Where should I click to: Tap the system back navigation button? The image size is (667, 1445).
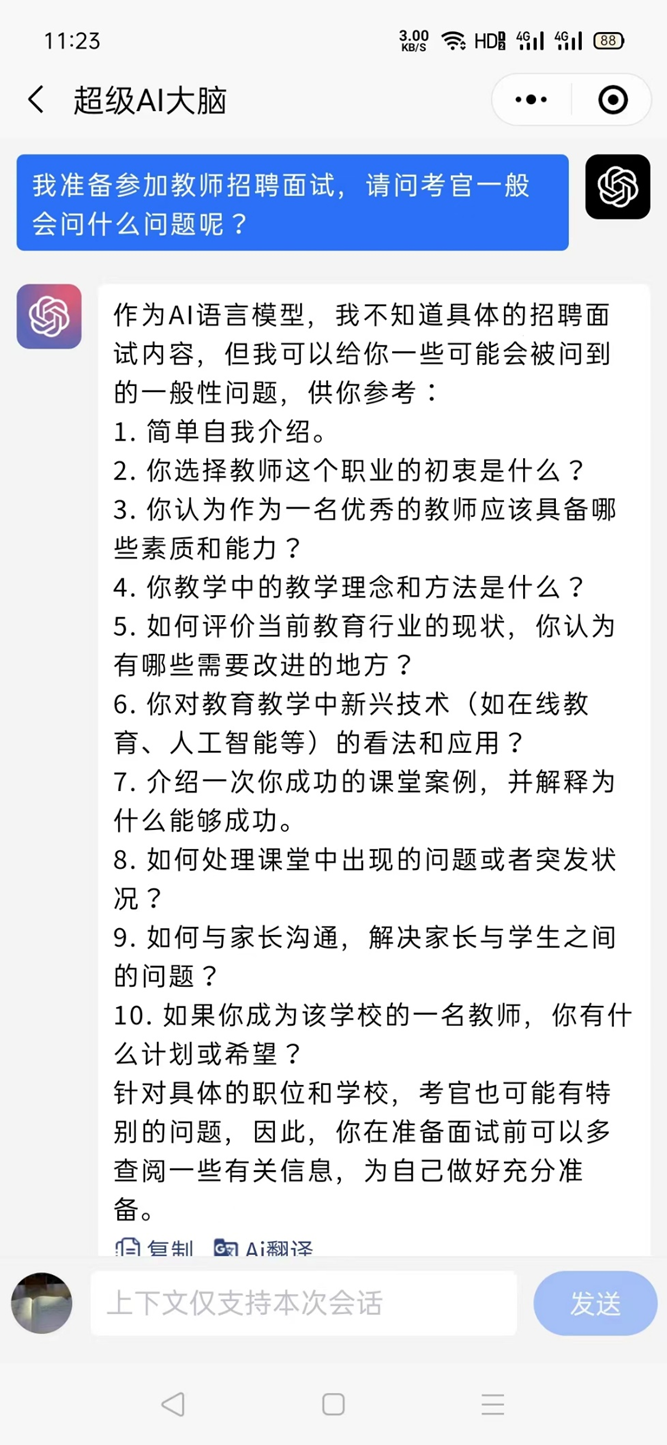173,1404
